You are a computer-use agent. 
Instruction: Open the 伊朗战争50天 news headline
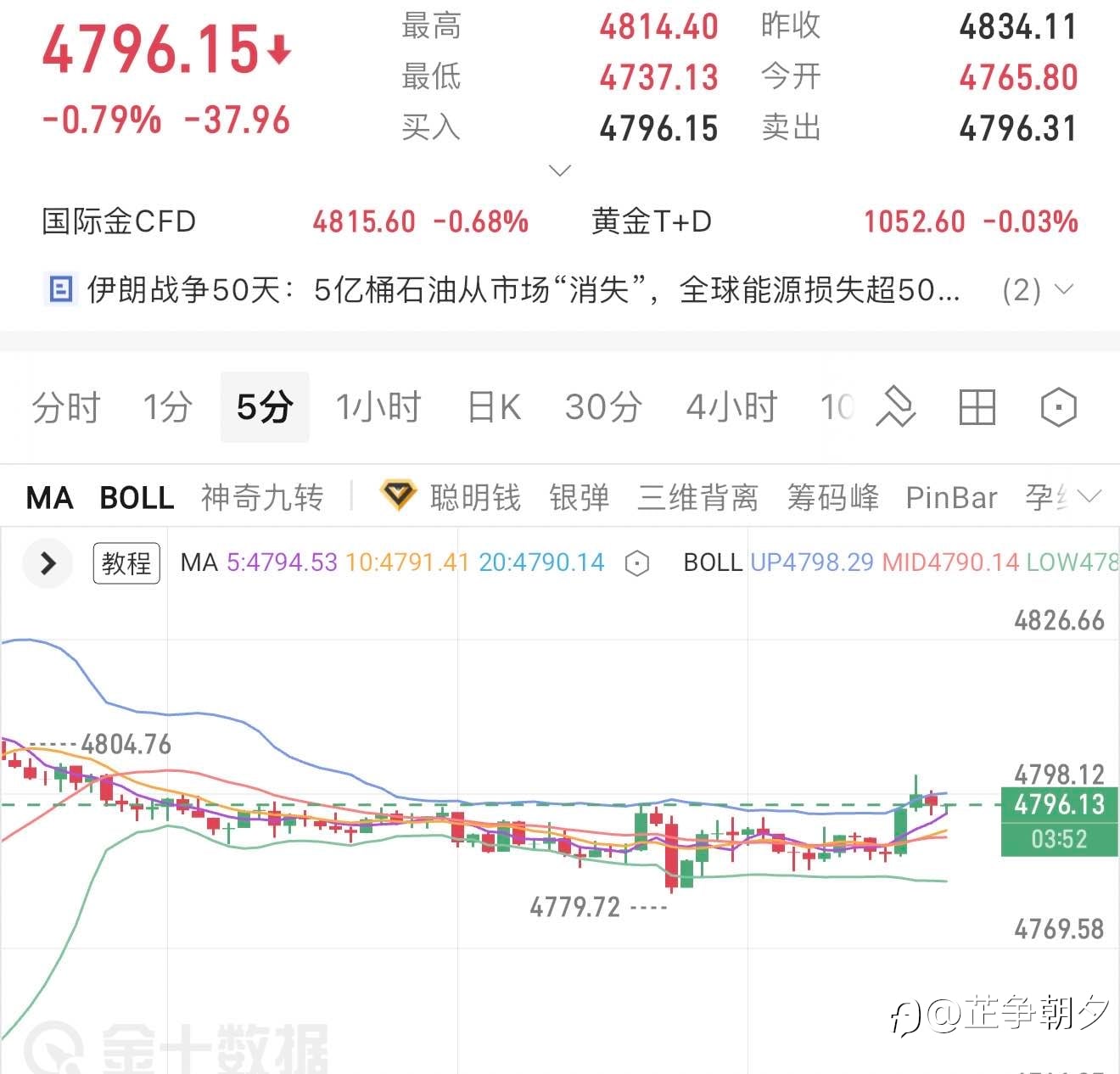tap(523, 290)
